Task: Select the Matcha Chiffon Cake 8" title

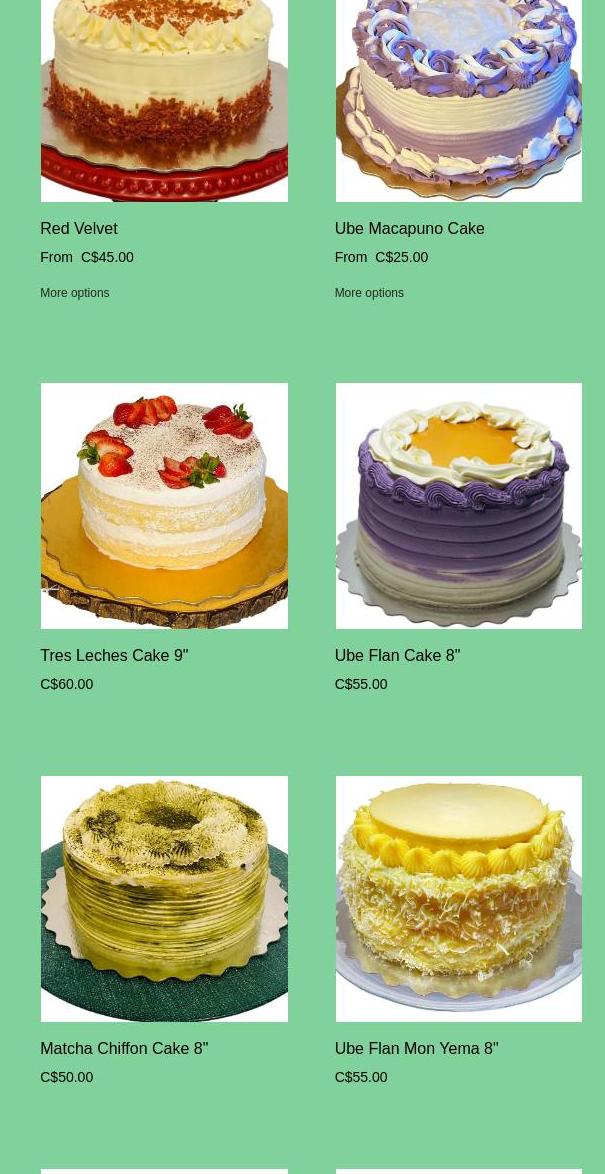Action: [124, 1048]
